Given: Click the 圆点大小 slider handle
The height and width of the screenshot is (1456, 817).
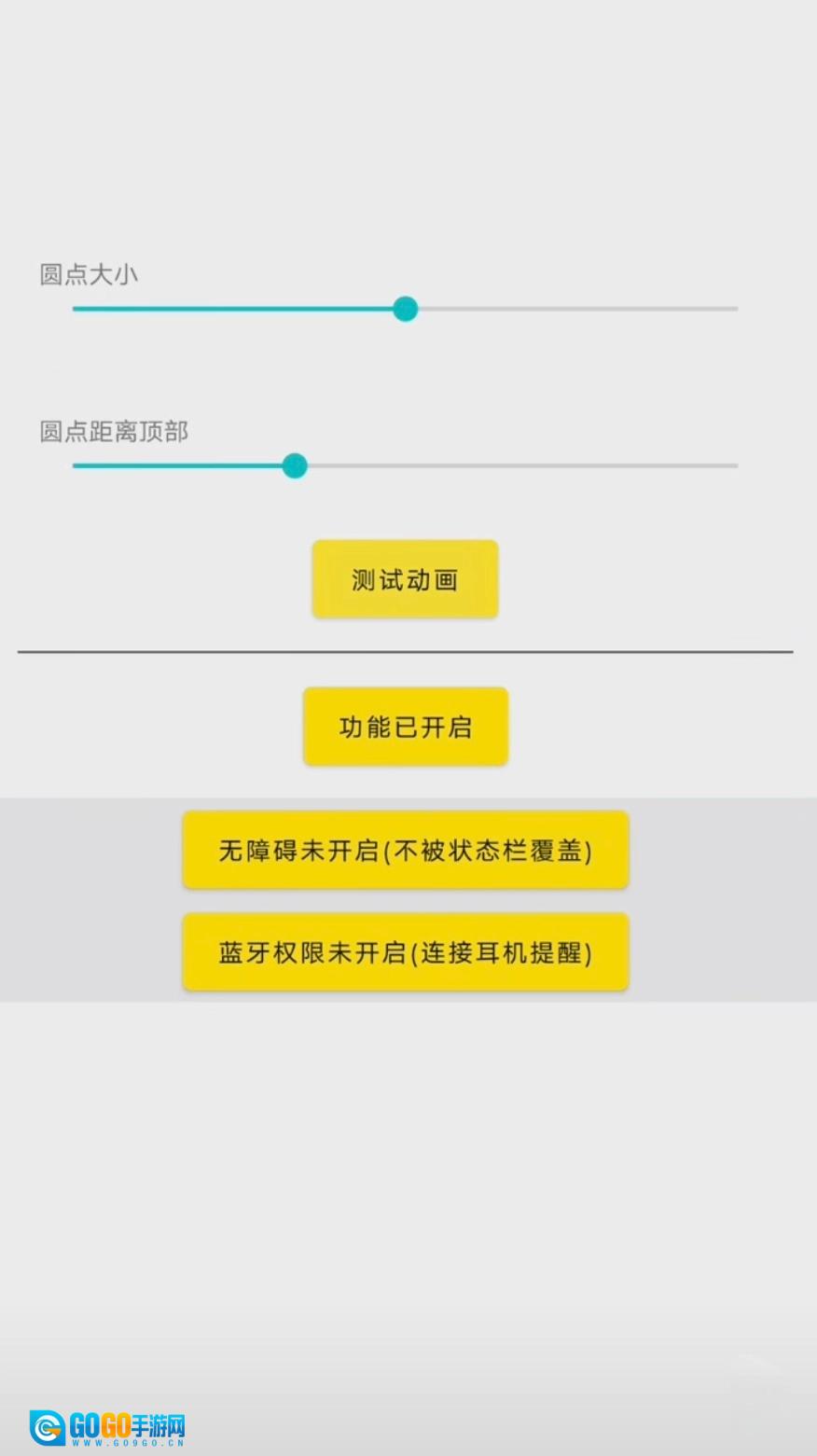Looking at the screenshot, I should click(405, 309).
